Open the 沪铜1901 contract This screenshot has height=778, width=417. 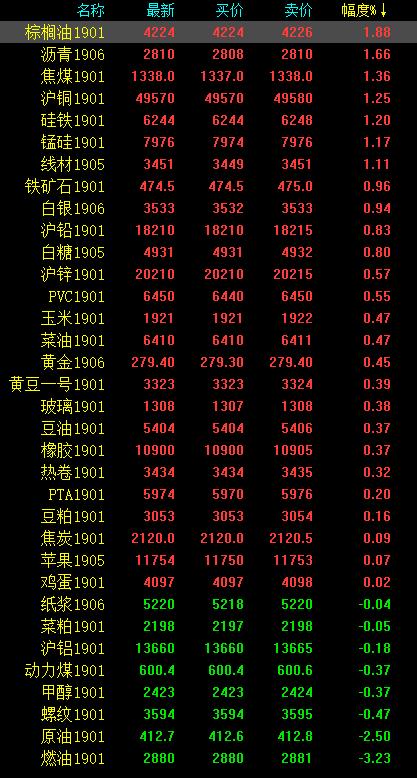208,98
